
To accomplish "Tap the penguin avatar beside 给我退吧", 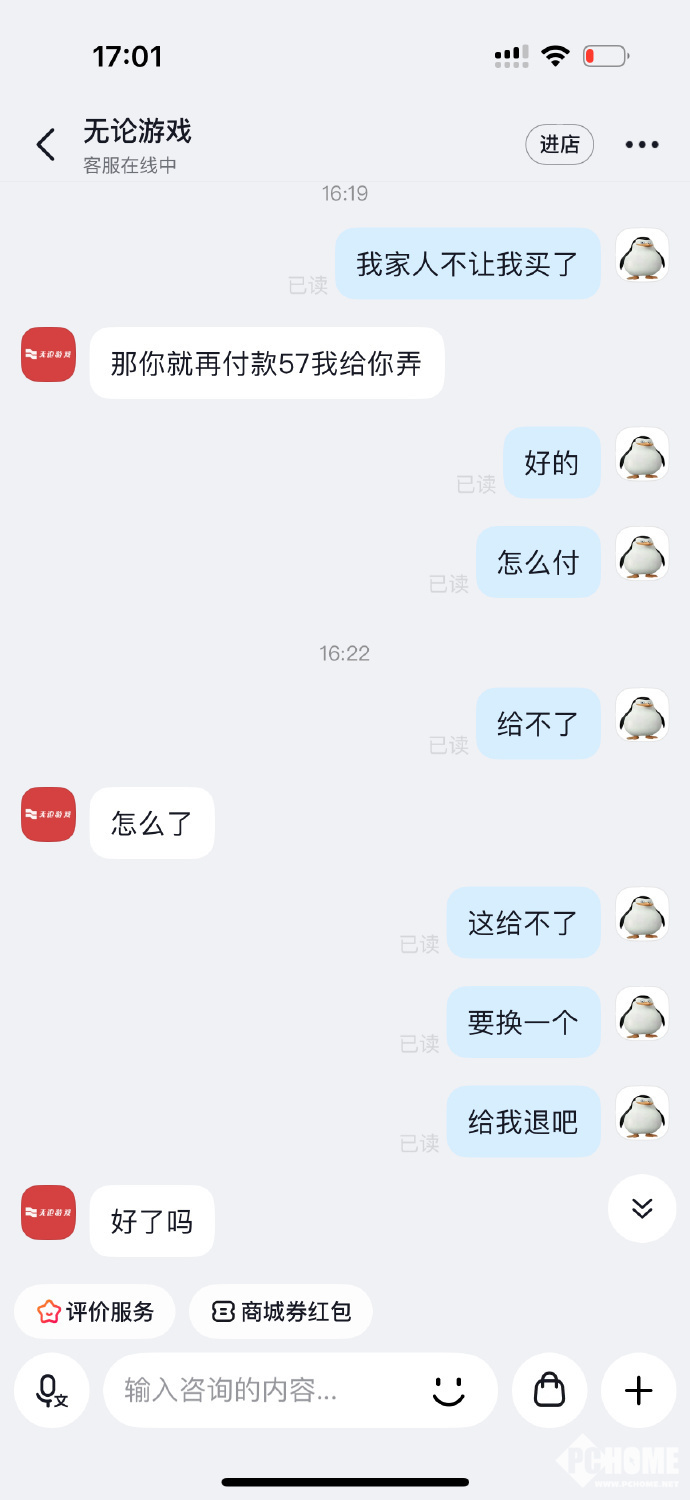I will click(642, 1113).
